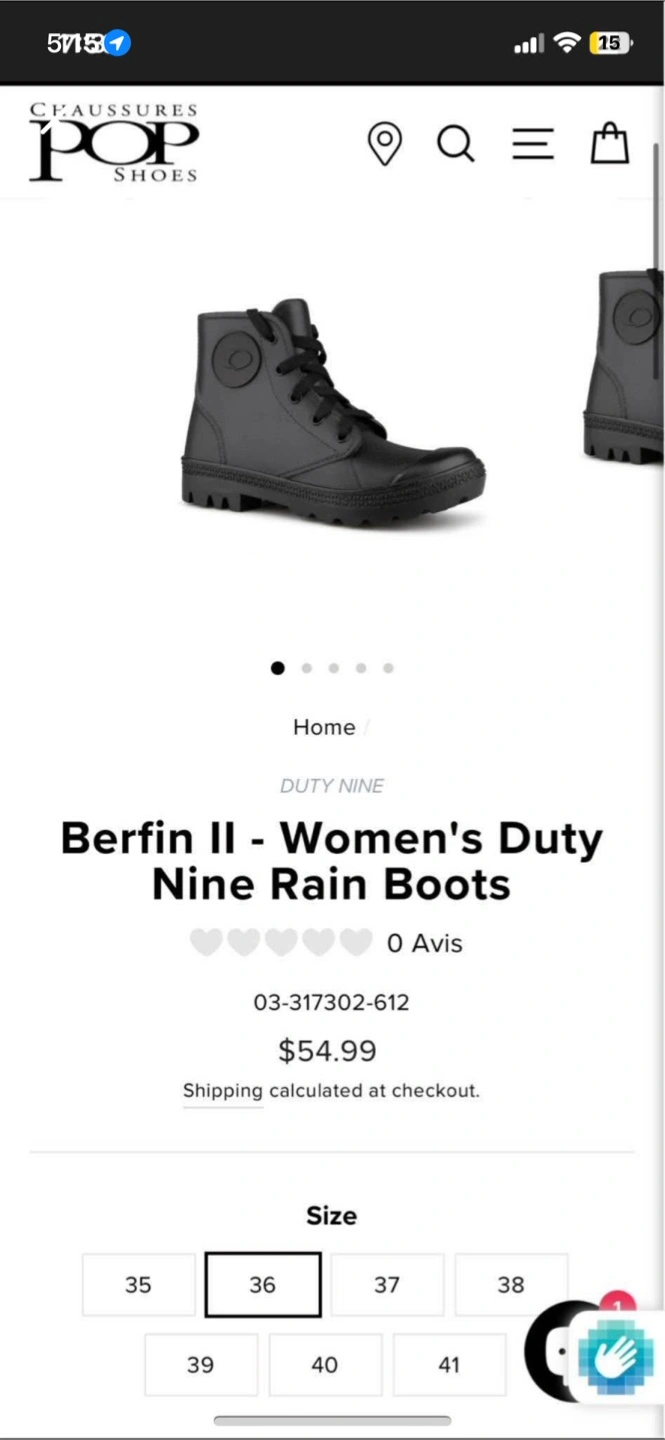Open the store locator pin icon

point(385,144)
